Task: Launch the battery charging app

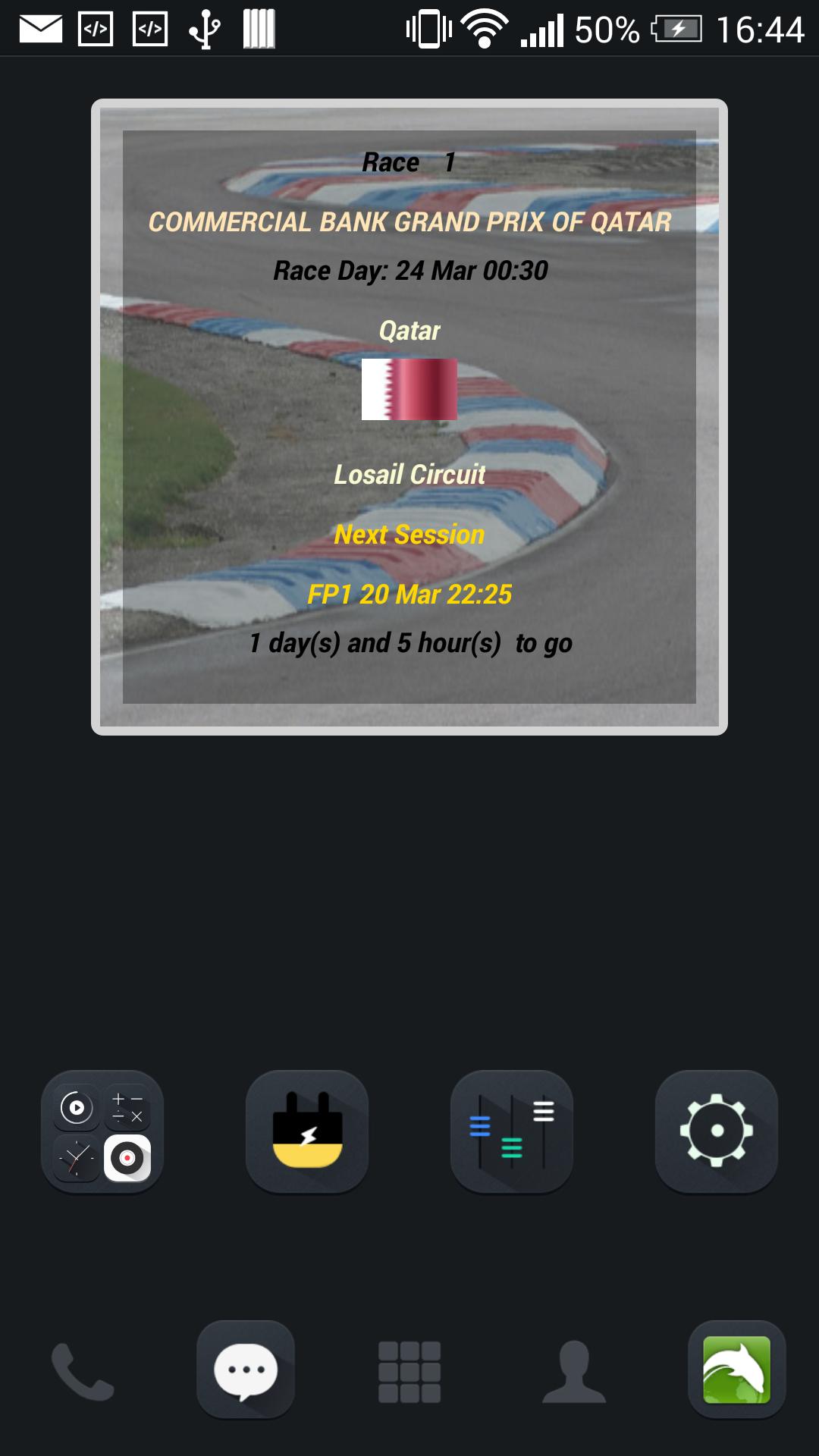Action: (307, 1131)
